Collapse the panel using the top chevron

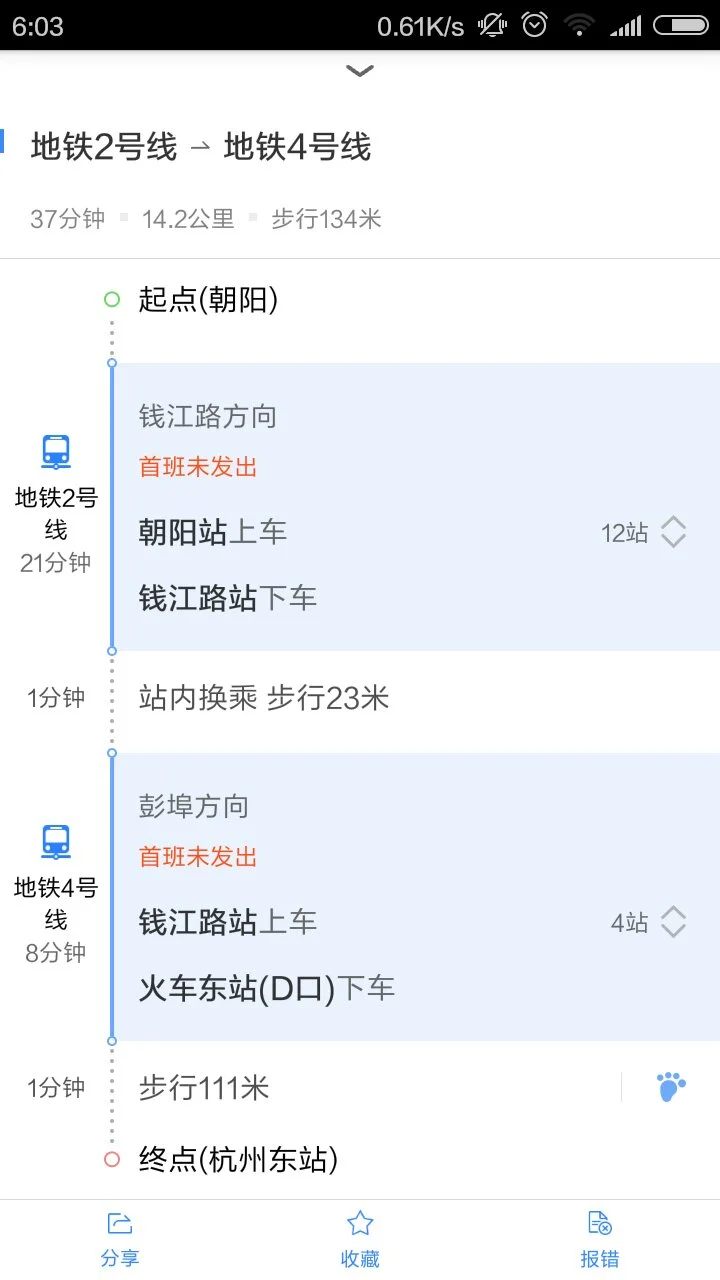click(x=359, y=71)
